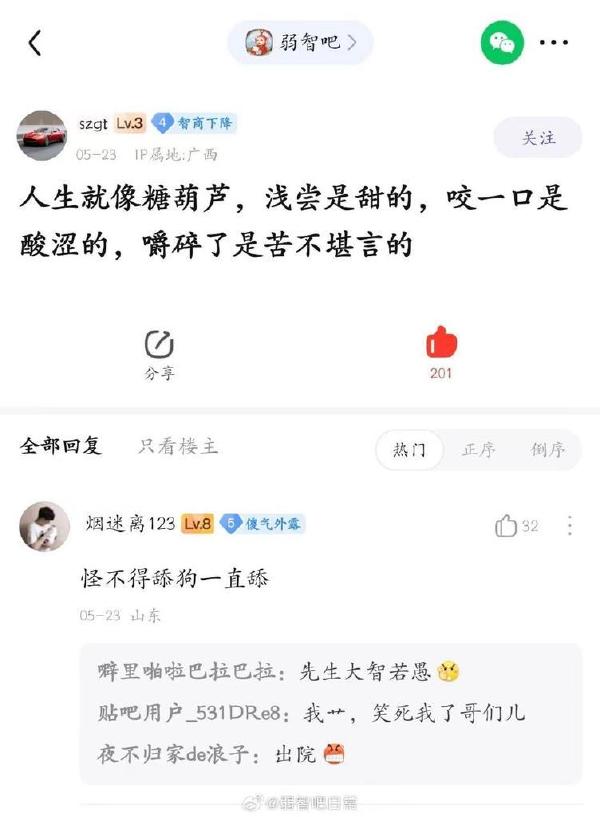Viewport: 600px width, 817px height.
Task: Follow szgt with the 关注 button
Action: tap(537, 138)
